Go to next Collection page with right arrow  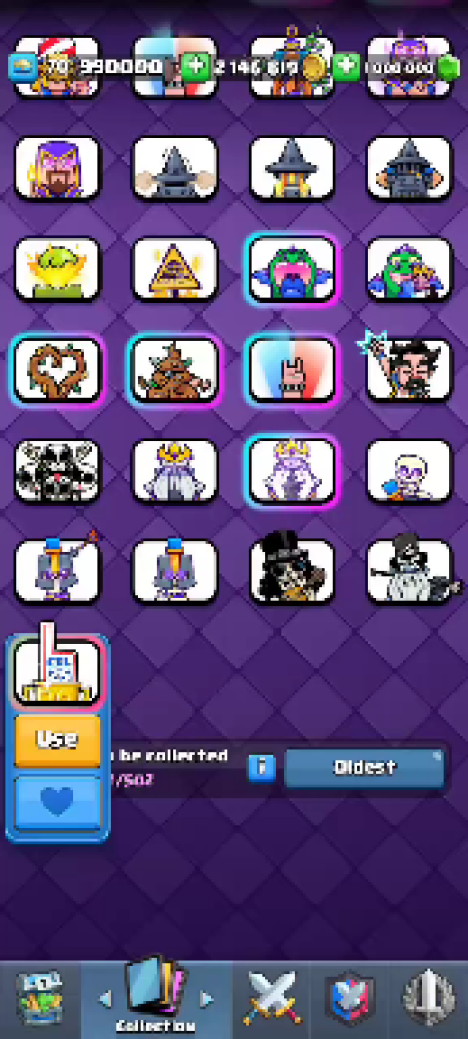tap(207, 999)
